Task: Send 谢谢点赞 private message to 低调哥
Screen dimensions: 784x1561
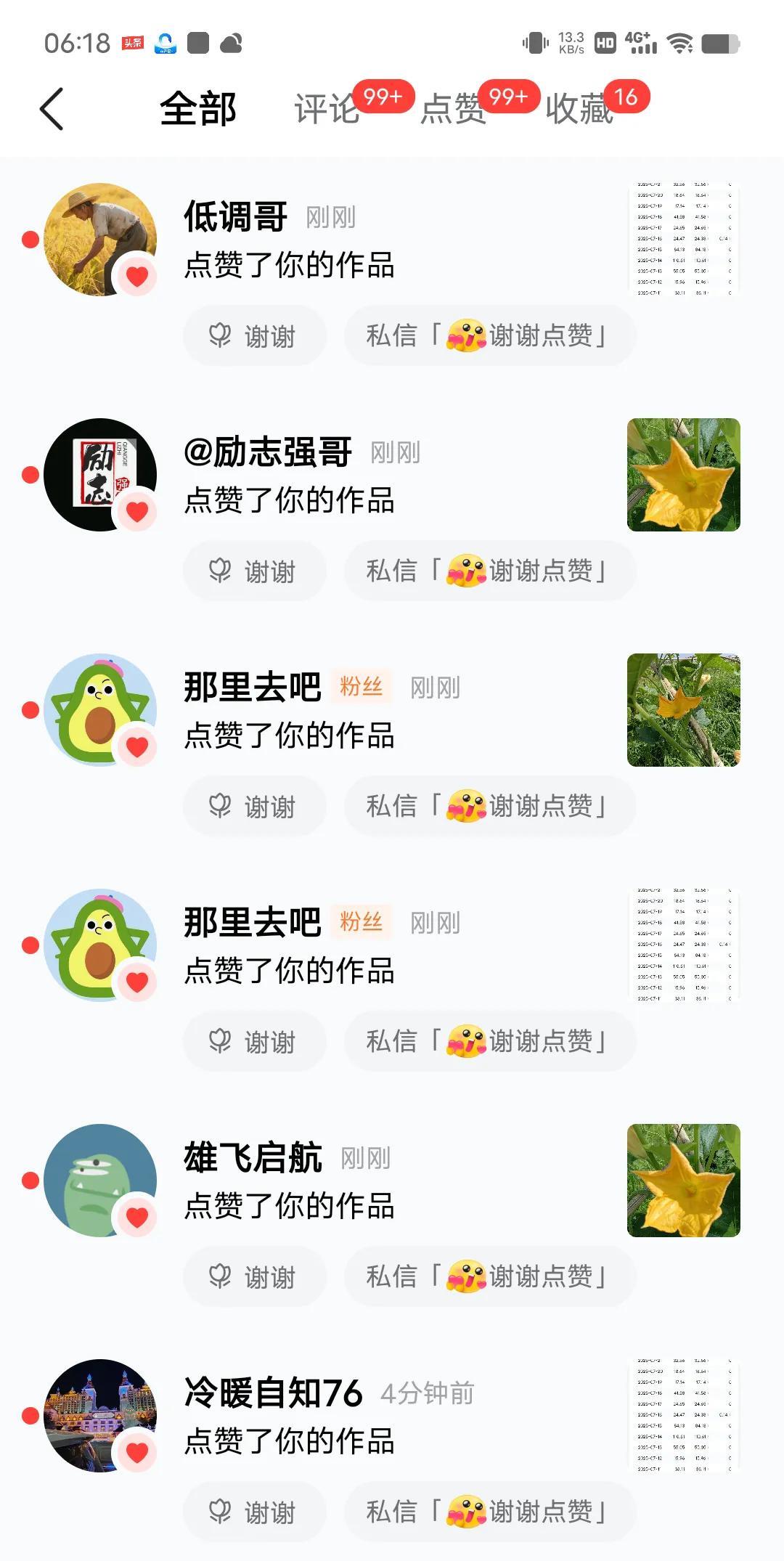Action: 489,336
